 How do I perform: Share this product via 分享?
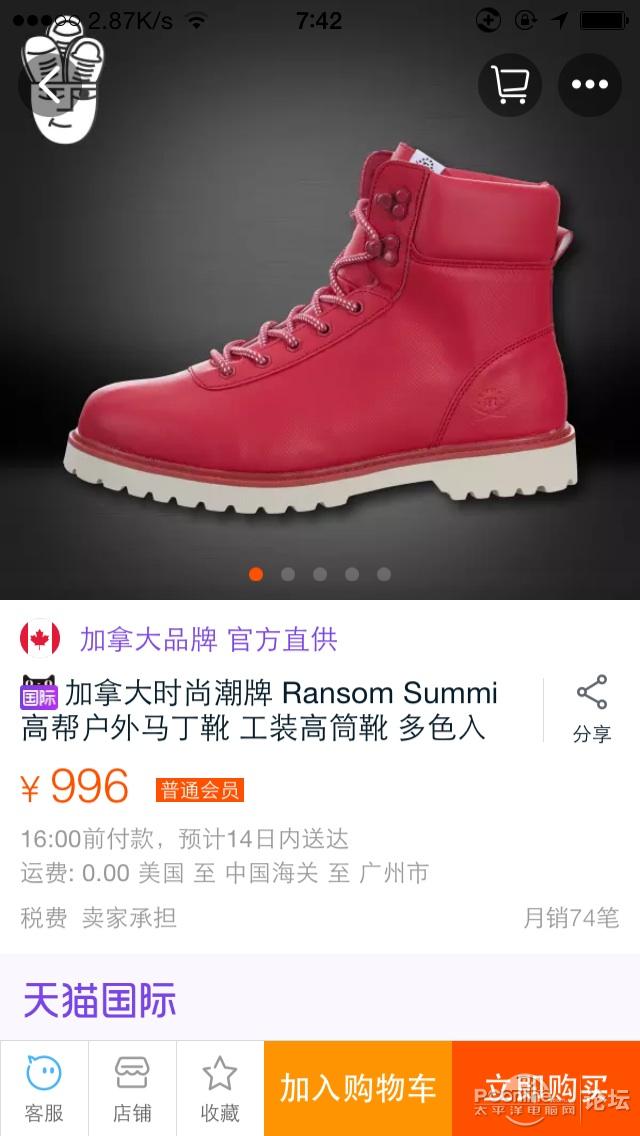click(591, 708)
